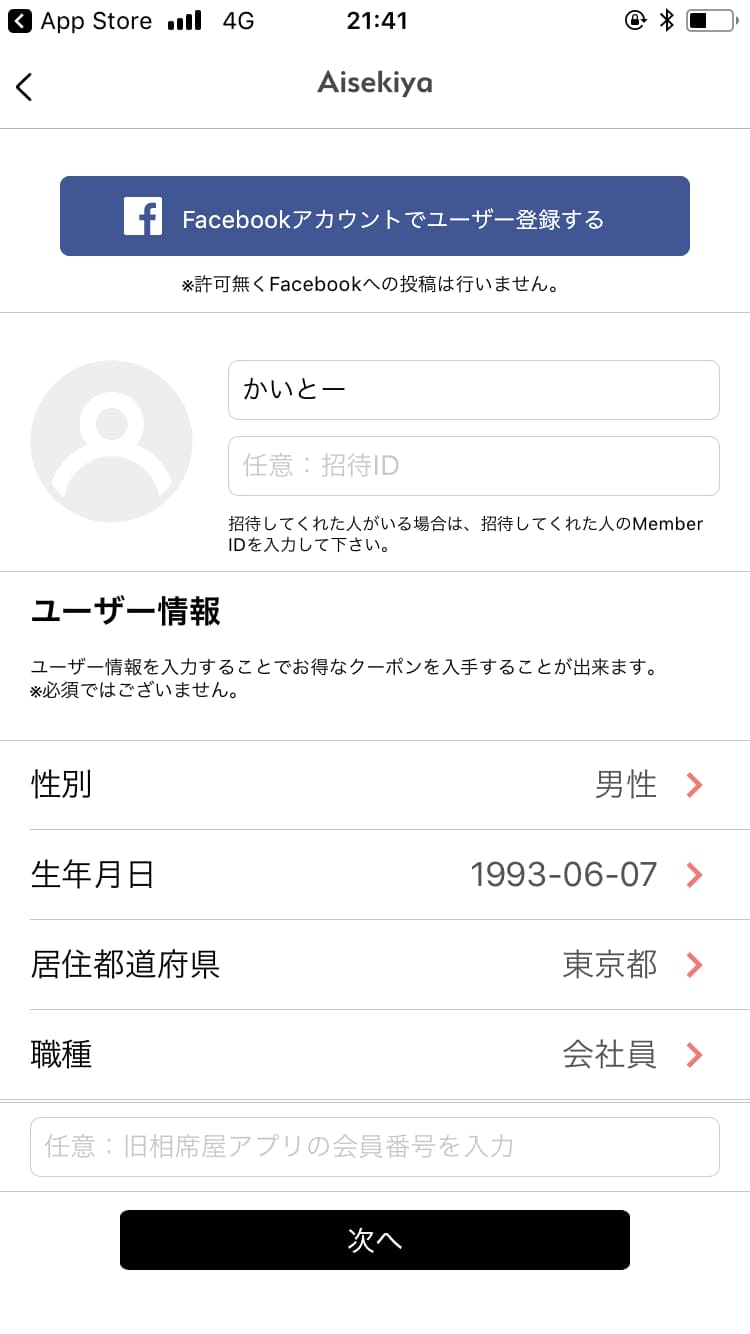750x1334 pixels.
Task: Go back using the top-left arrow
Action: coord(25,87)
